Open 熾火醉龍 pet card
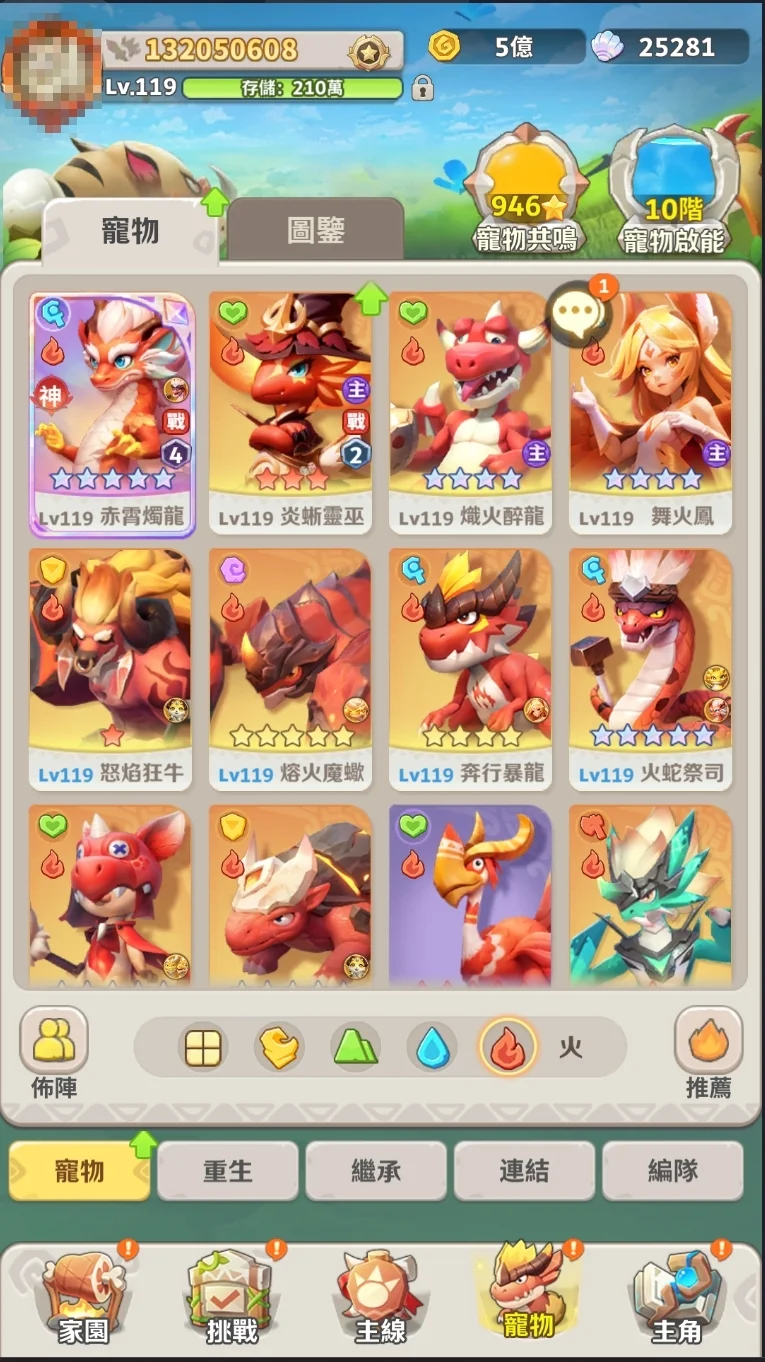765x1362 pixels. 471,414
